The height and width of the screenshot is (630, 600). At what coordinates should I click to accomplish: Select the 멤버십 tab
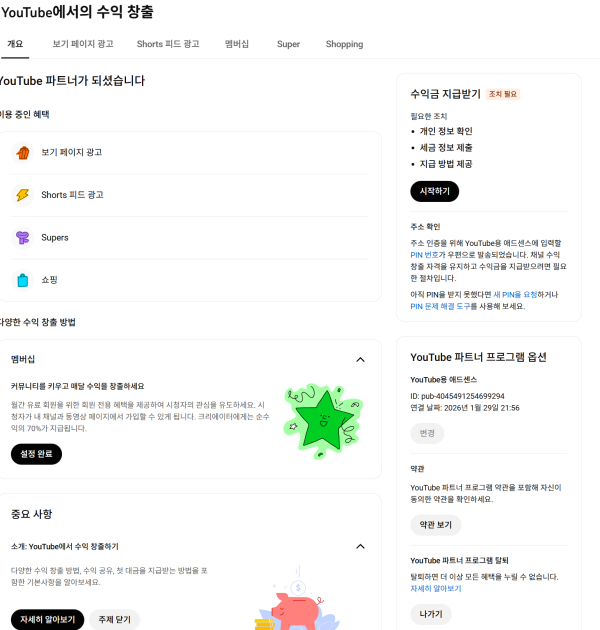(x=237, y=44)
